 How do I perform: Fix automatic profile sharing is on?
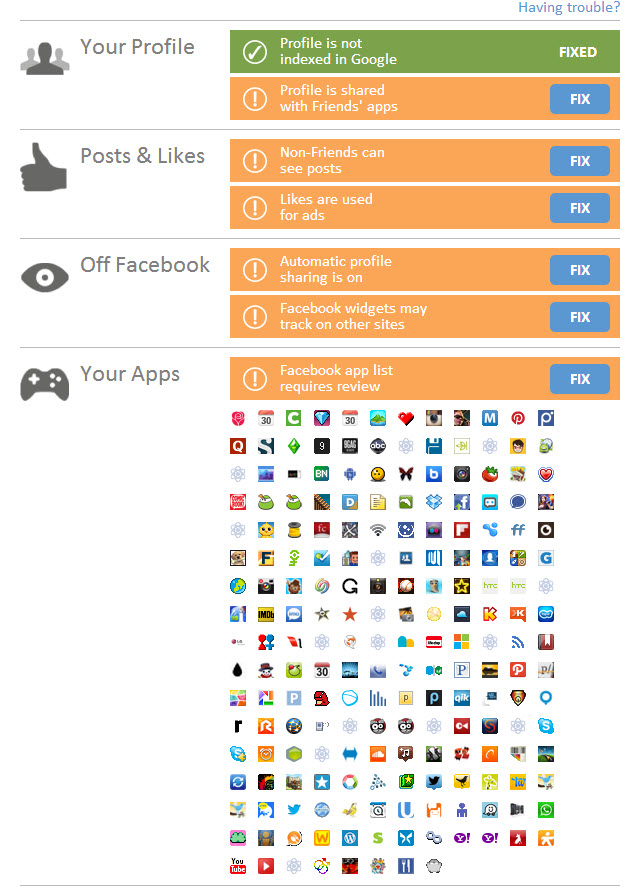[579, 270]
